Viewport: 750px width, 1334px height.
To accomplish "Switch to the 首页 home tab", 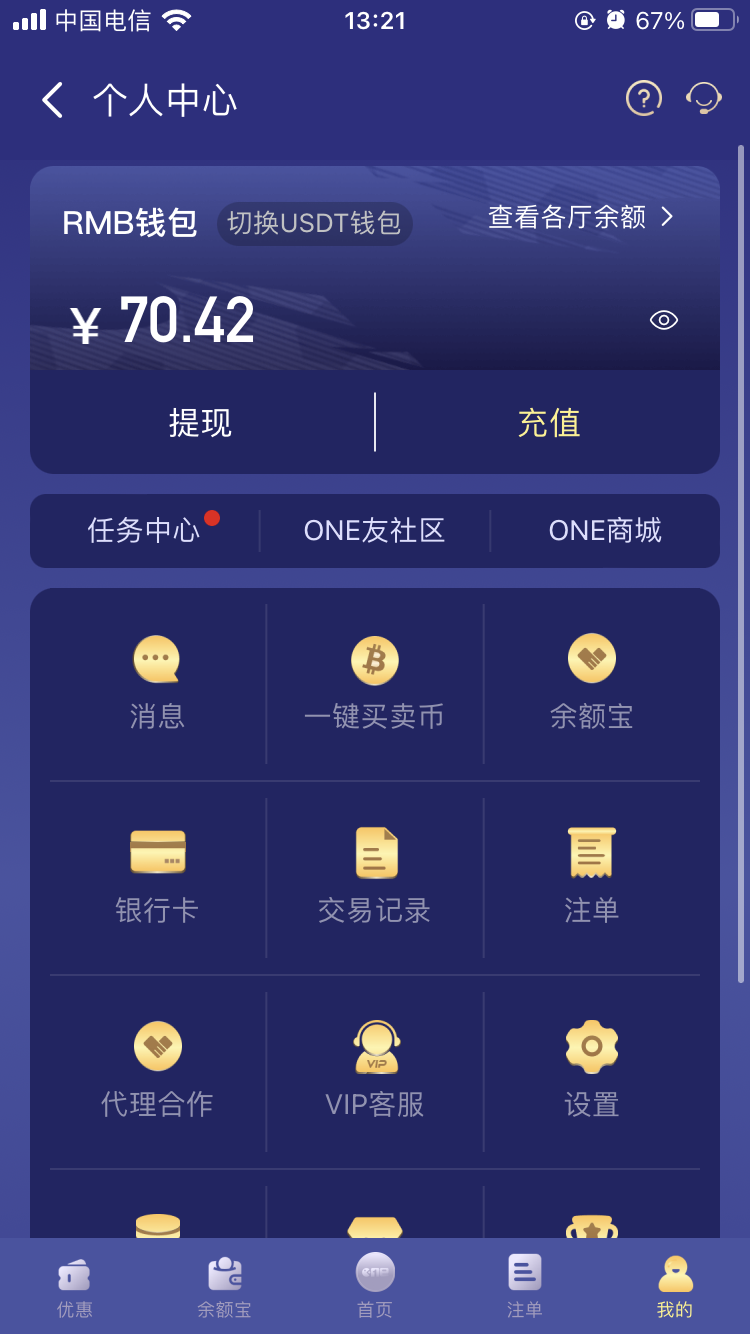I will point(374,1285).
